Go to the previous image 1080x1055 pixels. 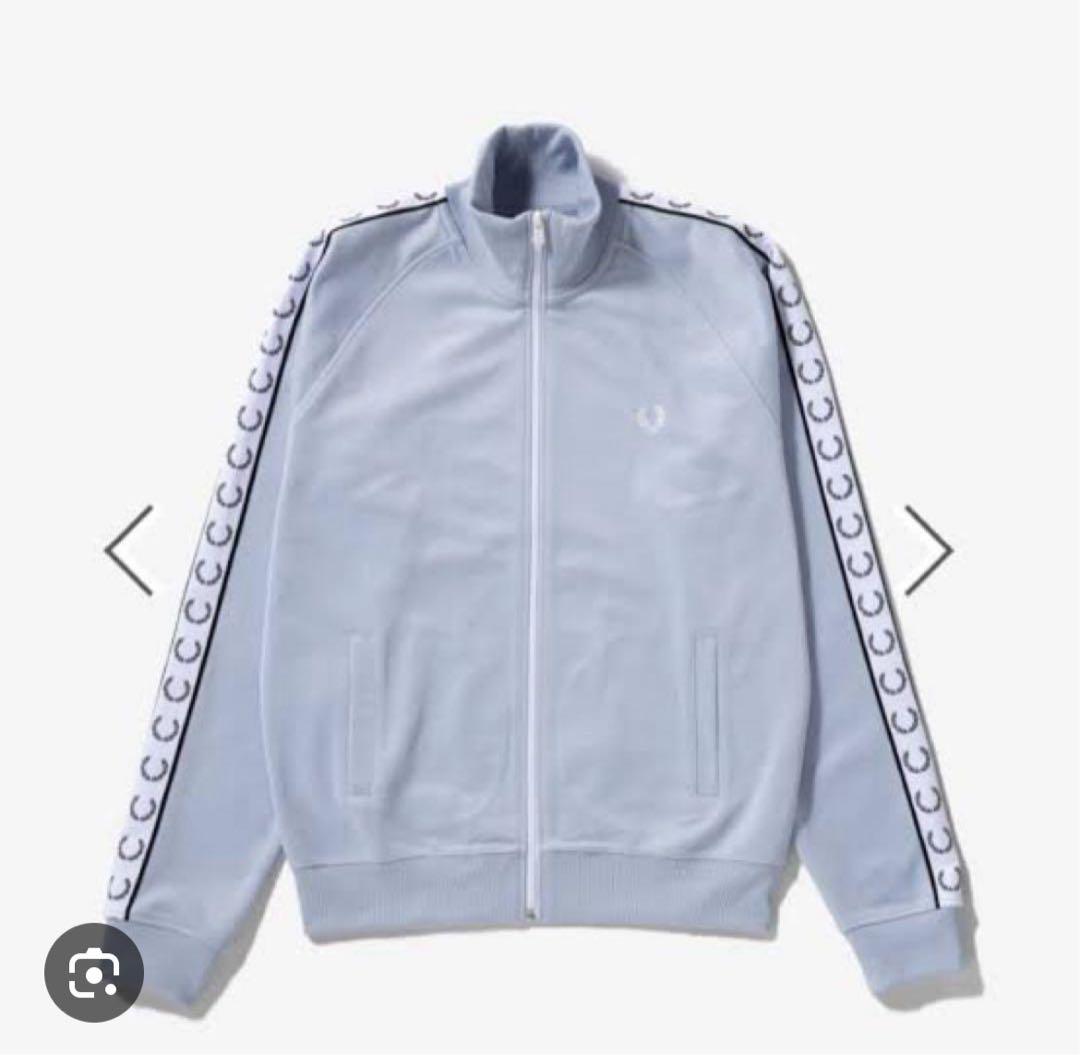tap(130, 550)
